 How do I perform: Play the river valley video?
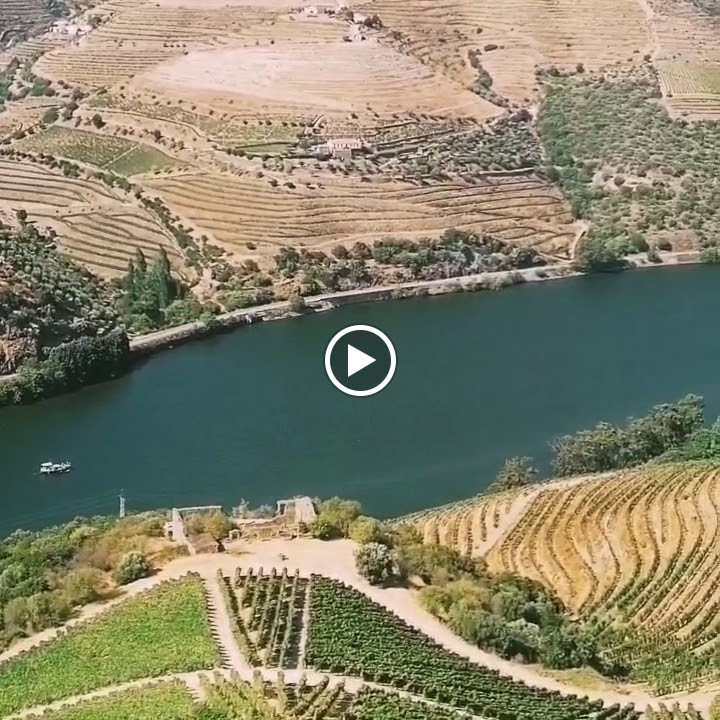[360, 361]
